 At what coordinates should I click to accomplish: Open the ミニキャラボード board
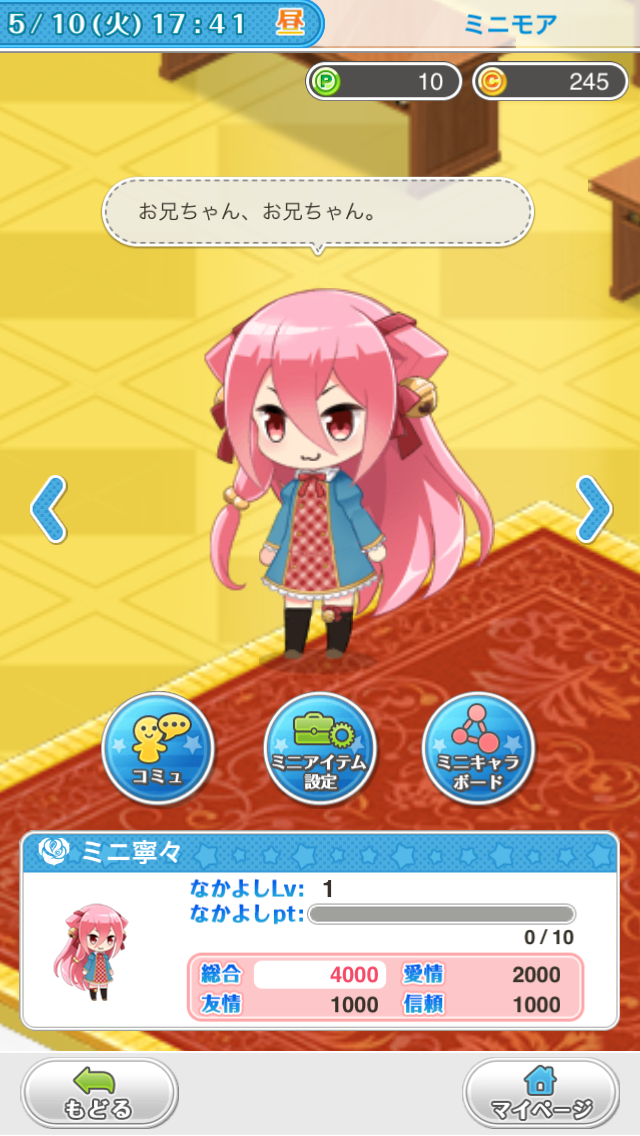[x=479, y=747]
